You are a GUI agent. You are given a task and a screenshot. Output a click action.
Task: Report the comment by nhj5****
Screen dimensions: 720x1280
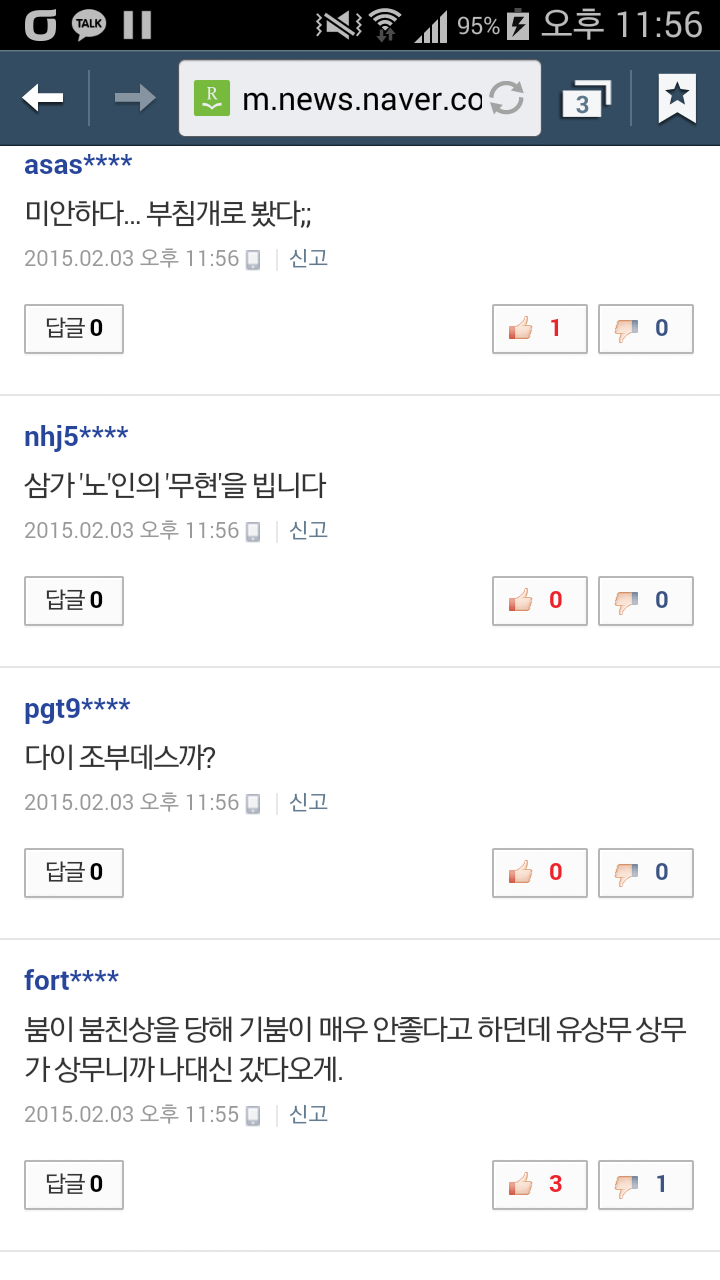click(x=309, y=530)
